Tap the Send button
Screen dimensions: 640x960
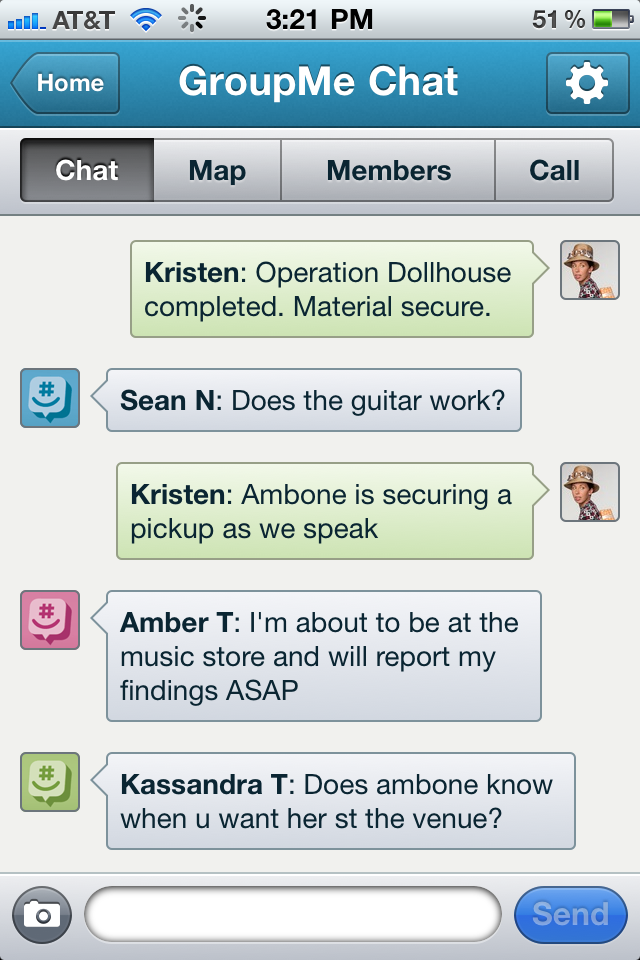(x=570, y=914)
